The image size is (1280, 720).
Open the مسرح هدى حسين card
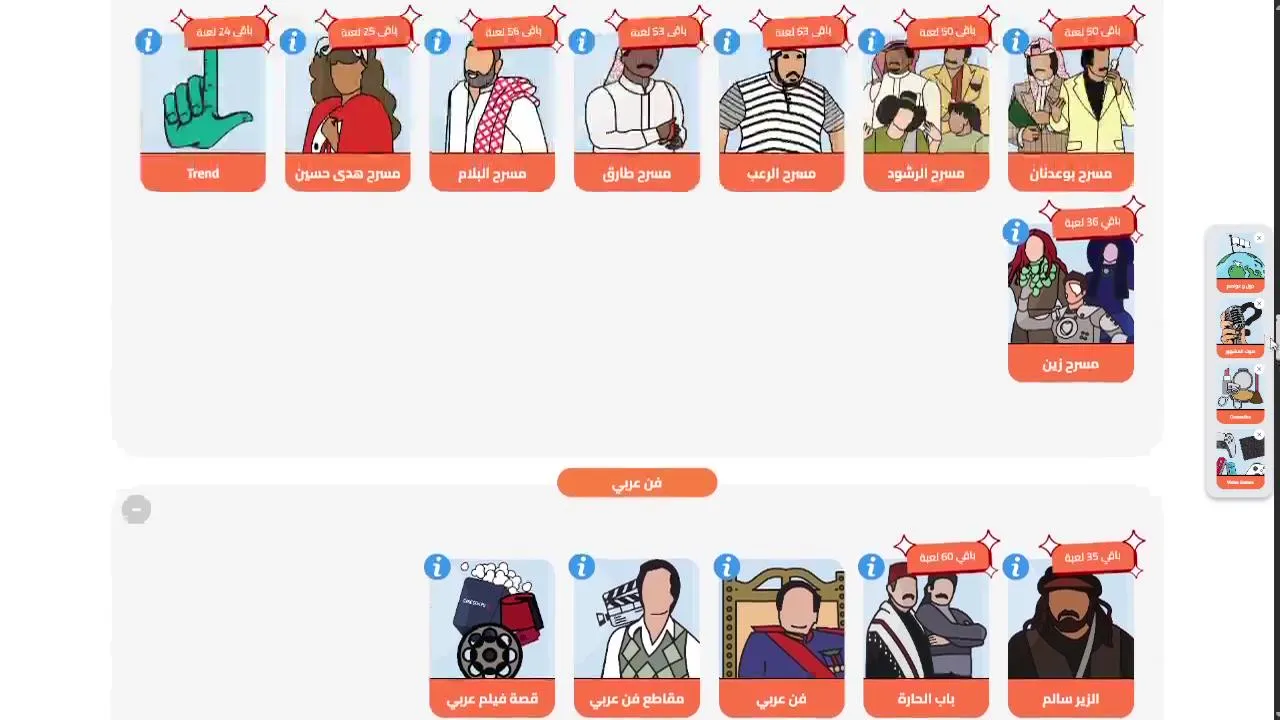pyautogui.click(x=347, y=110)
